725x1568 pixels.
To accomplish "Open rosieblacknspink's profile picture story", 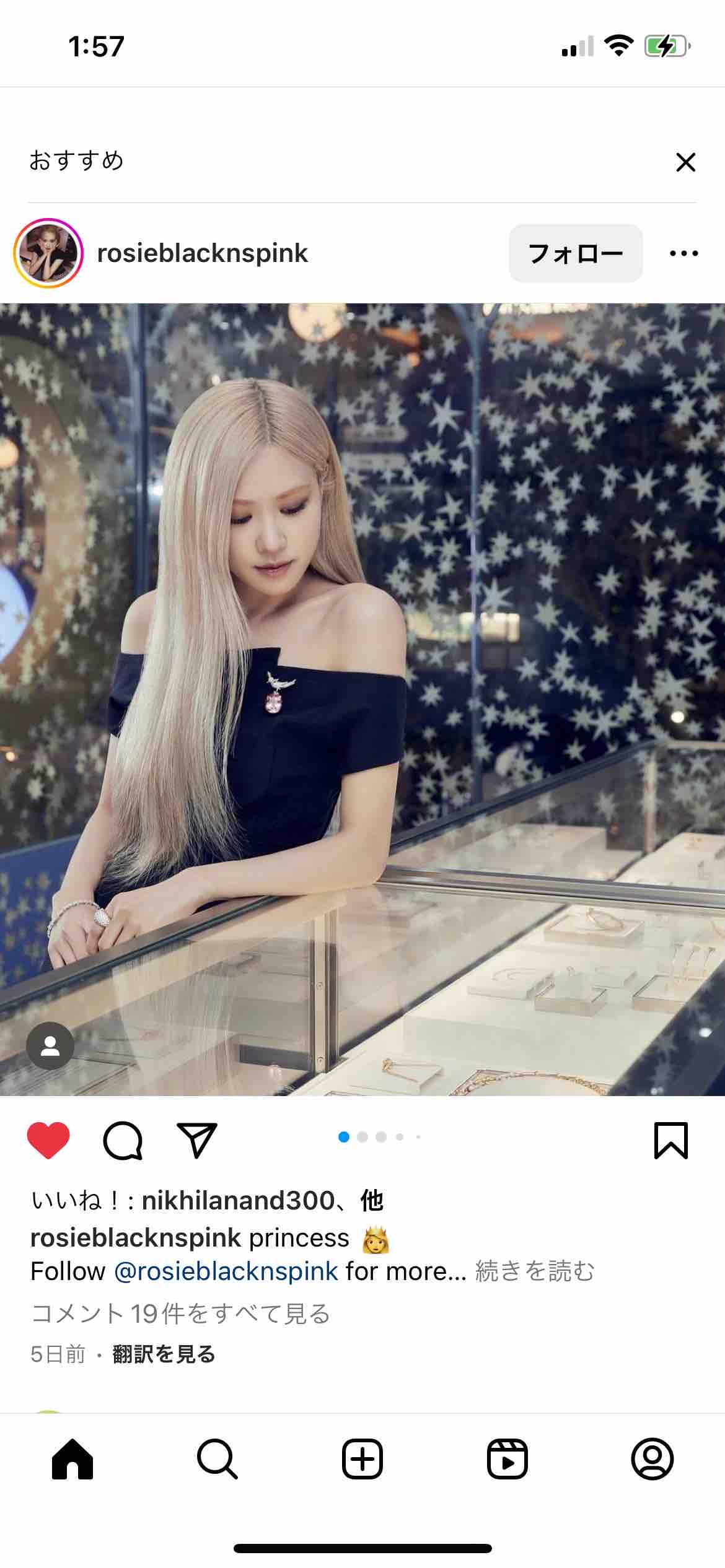I will coord(48,253).
